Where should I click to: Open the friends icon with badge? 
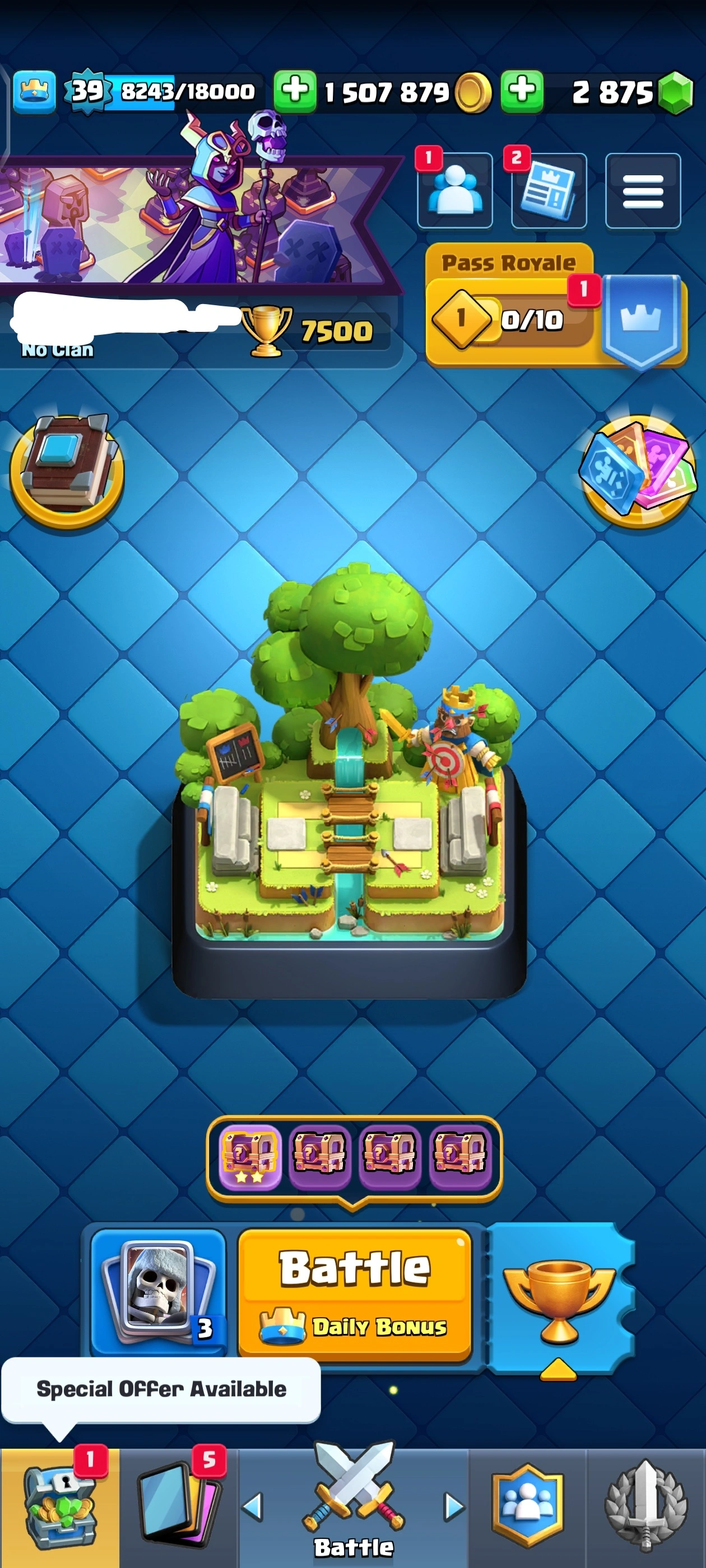click(455, 191)
